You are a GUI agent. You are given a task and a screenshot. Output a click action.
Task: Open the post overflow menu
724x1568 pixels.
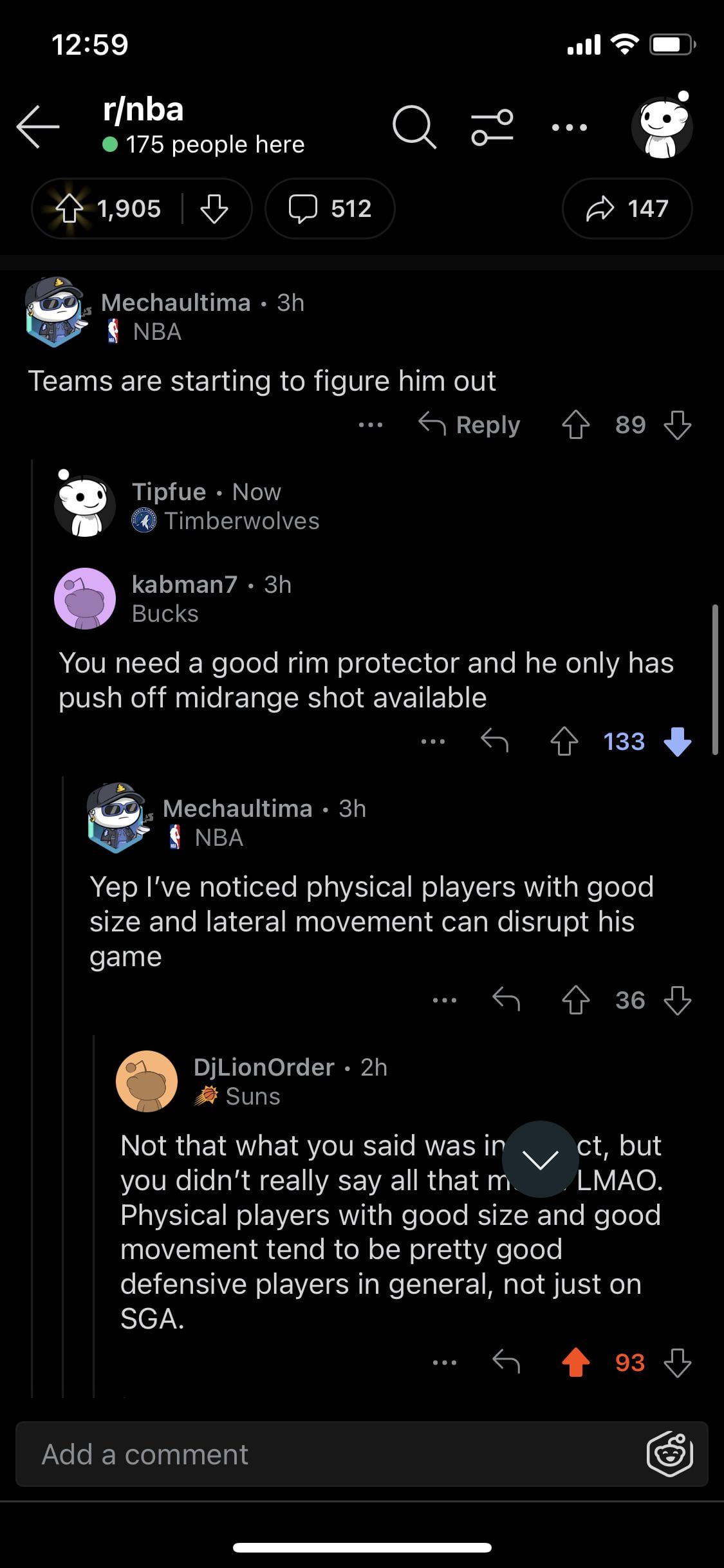[570, 127]
